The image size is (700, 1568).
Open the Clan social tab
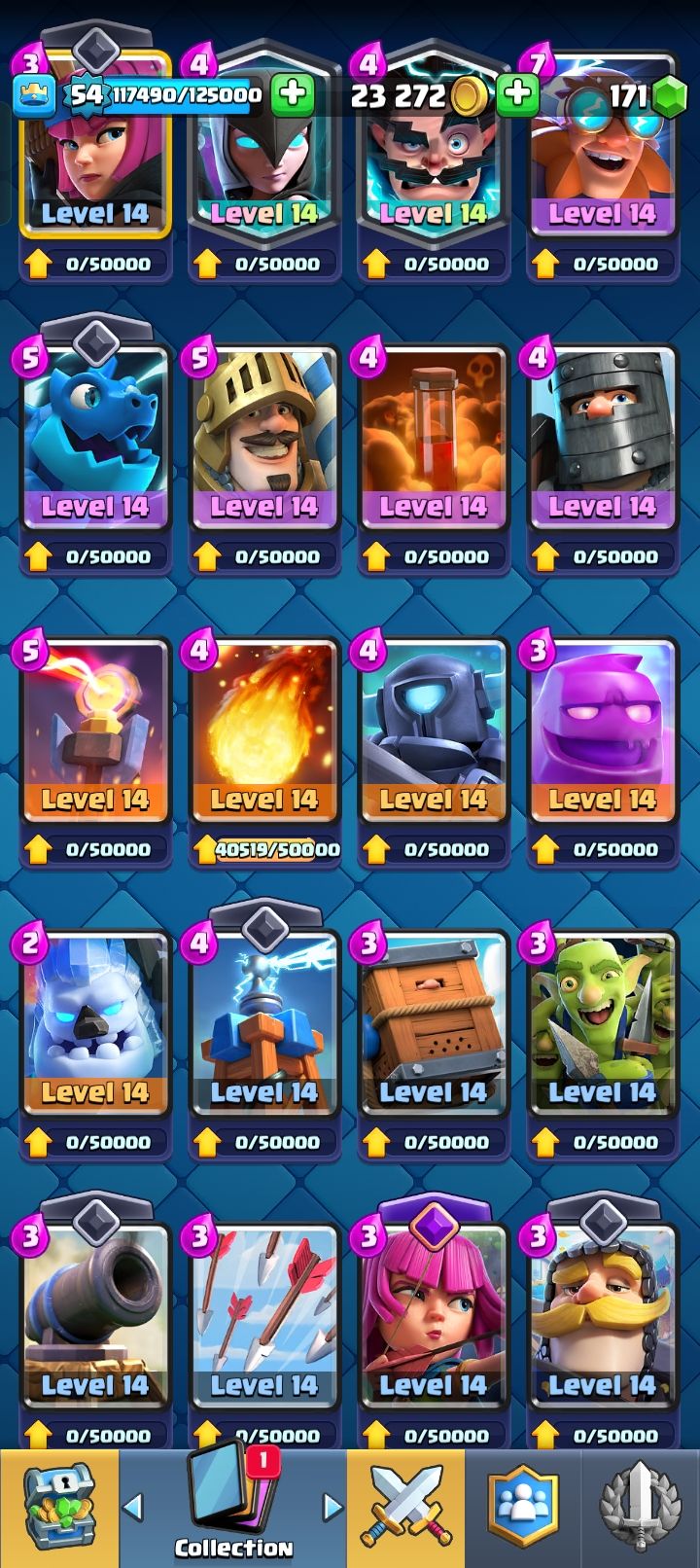523,1508
